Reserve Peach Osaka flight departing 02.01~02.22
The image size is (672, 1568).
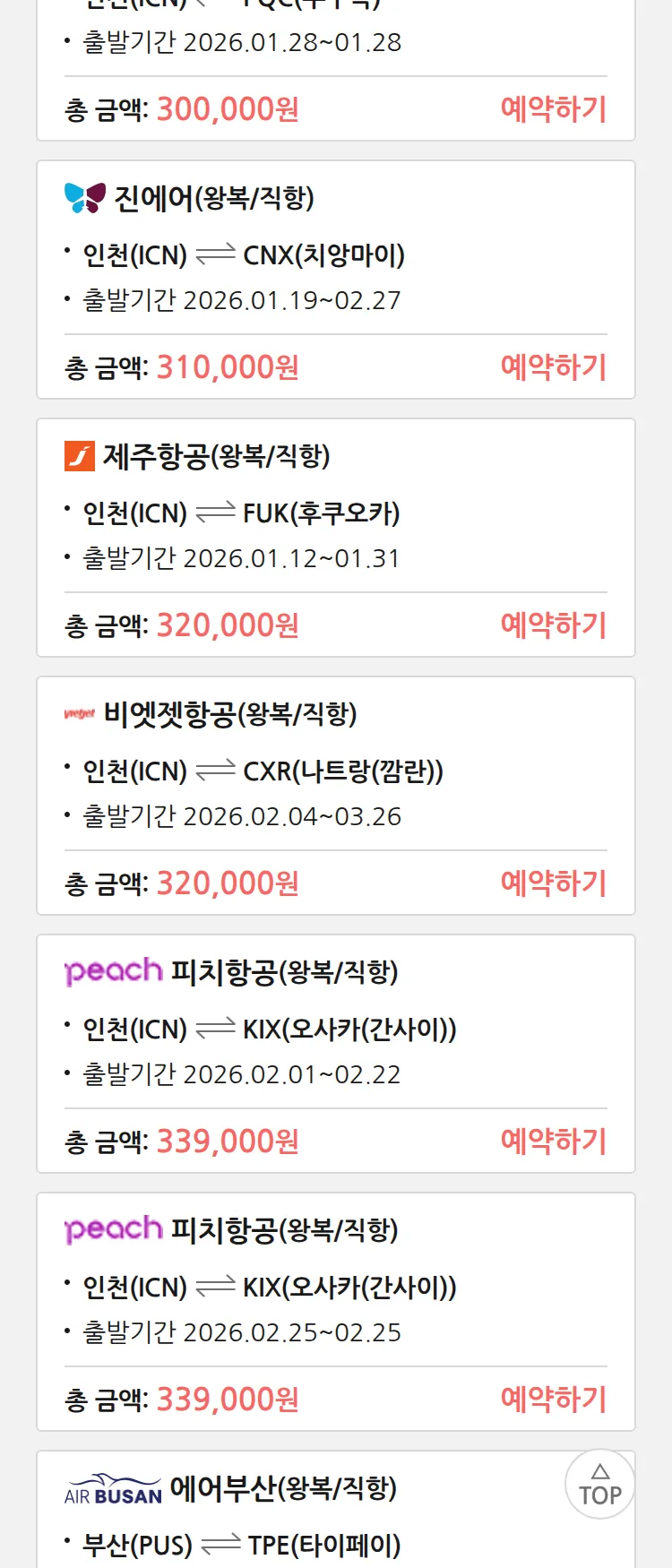point(553,1142)
